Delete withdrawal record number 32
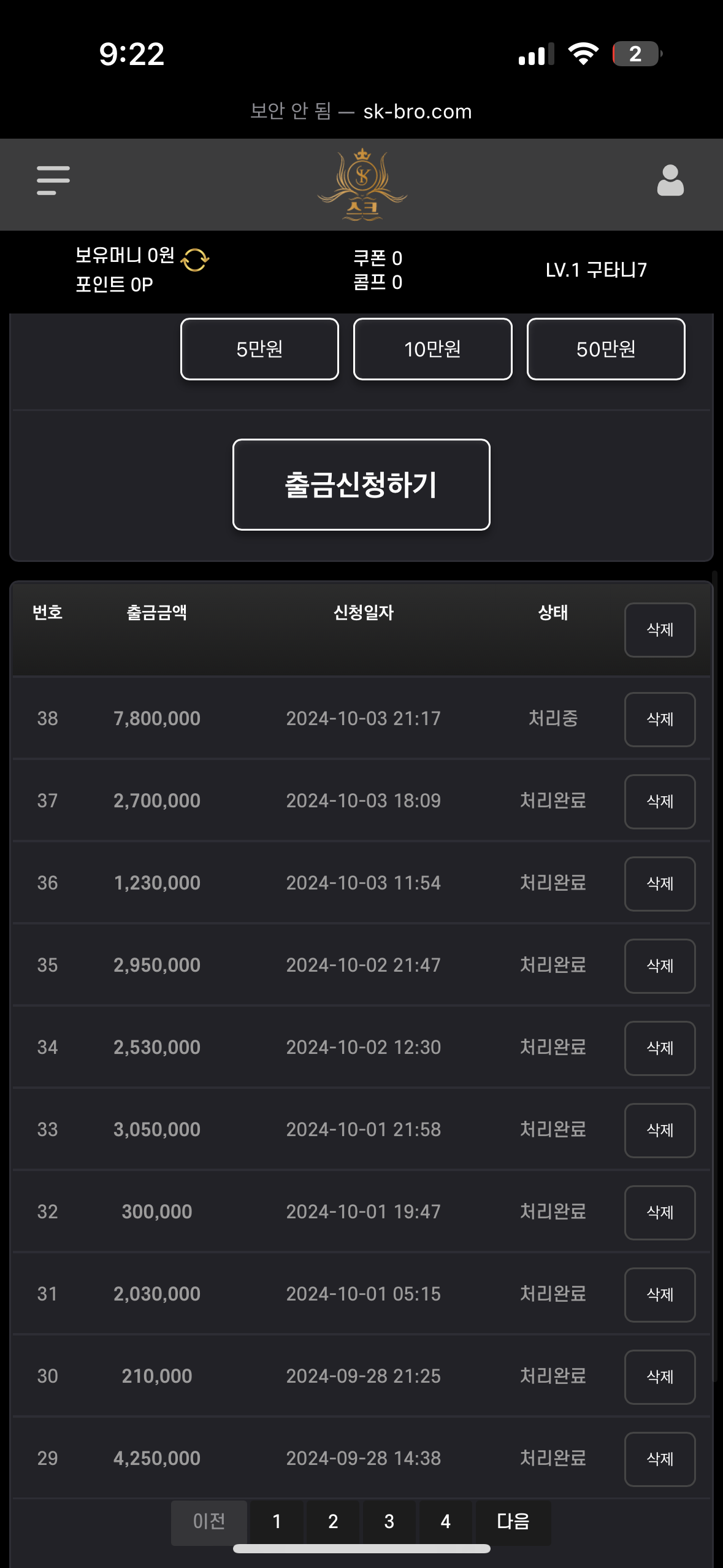This screenshot has width=723, height=1568. (660, 1213)
